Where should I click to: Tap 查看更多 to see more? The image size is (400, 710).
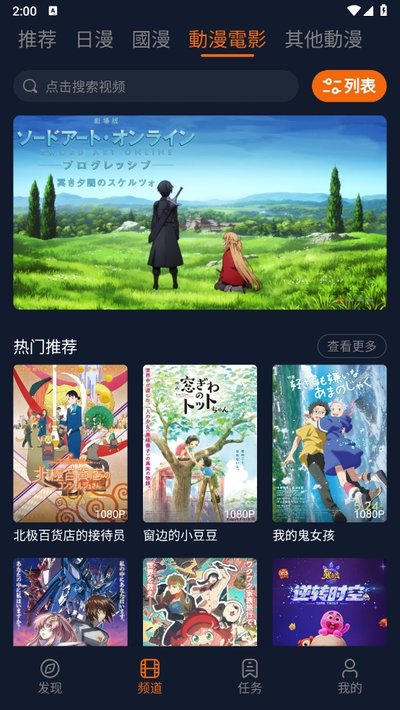[x=352, y=346]
